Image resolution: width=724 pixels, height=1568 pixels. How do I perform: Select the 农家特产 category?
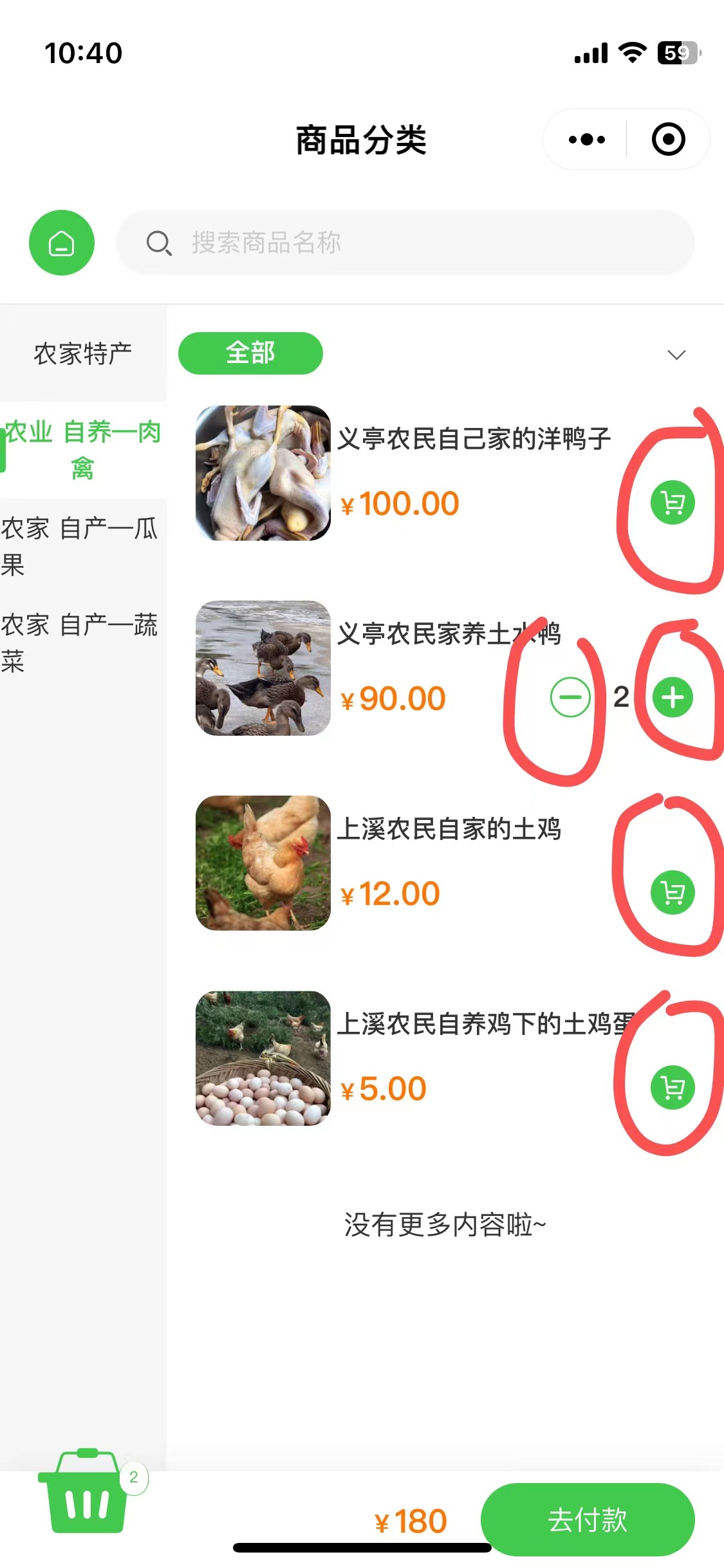83,353
